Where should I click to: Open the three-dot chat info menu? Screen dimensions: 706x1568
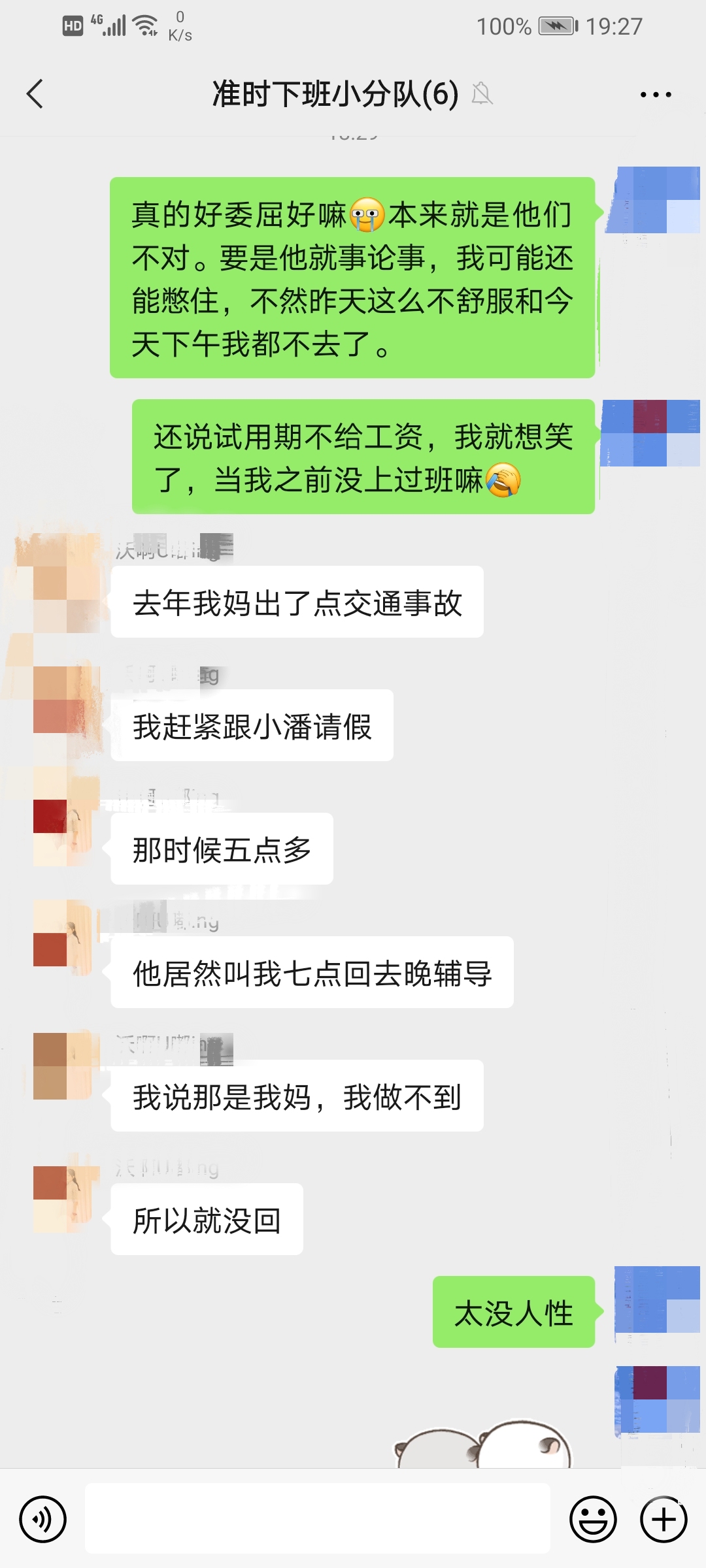[x=655, y=95]
